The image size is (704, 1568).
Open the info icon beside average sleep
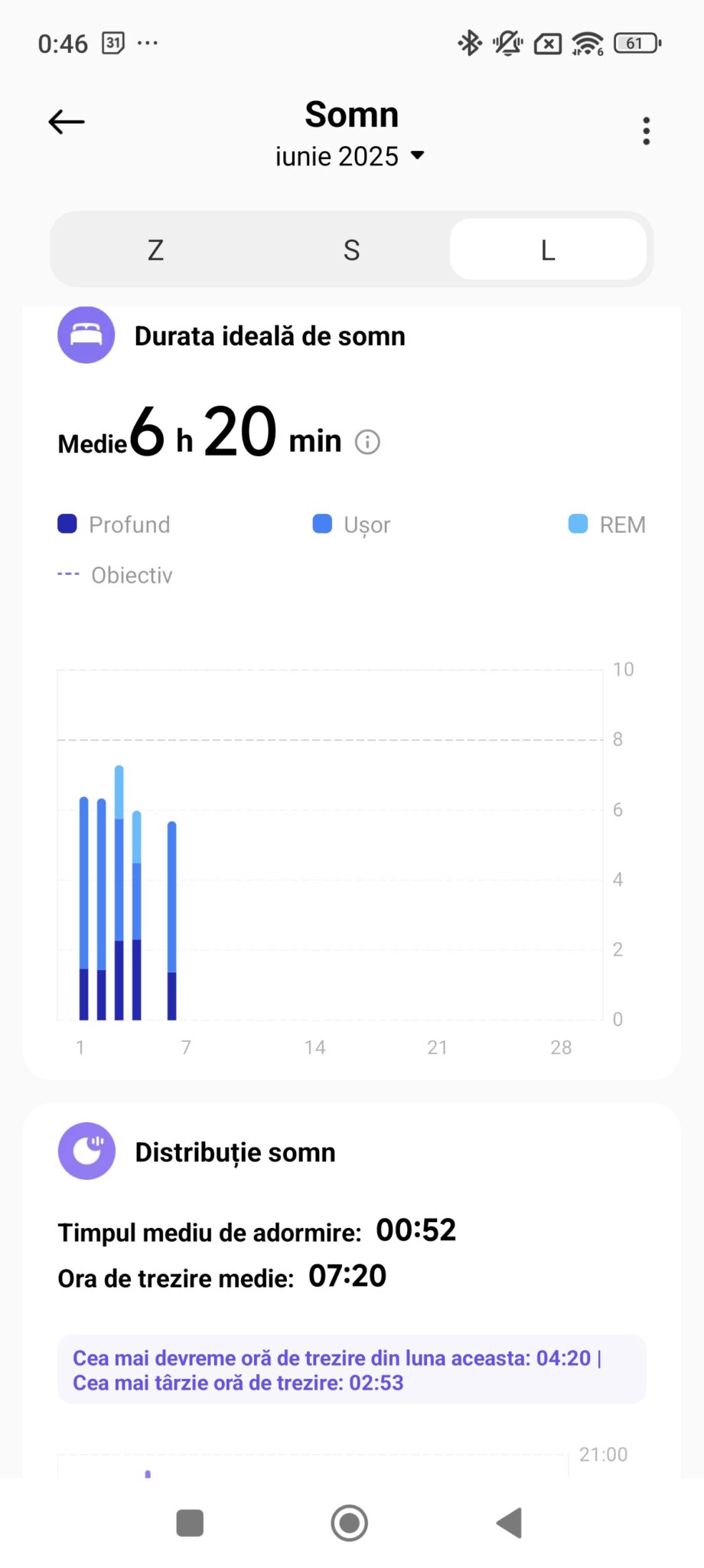coord(367,442)
